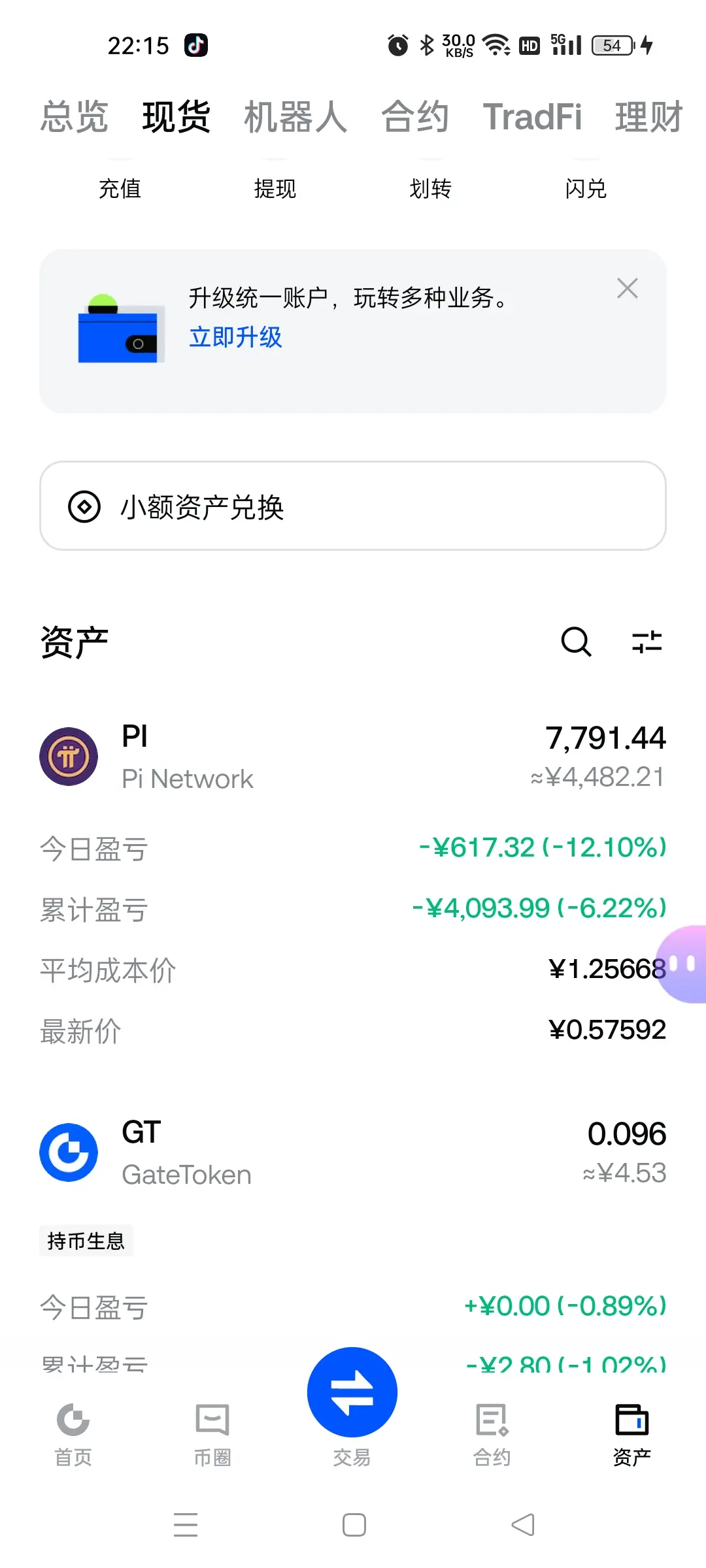Open 划转 transfer
Screen dimensions: 706x1568
click(430, 188)
